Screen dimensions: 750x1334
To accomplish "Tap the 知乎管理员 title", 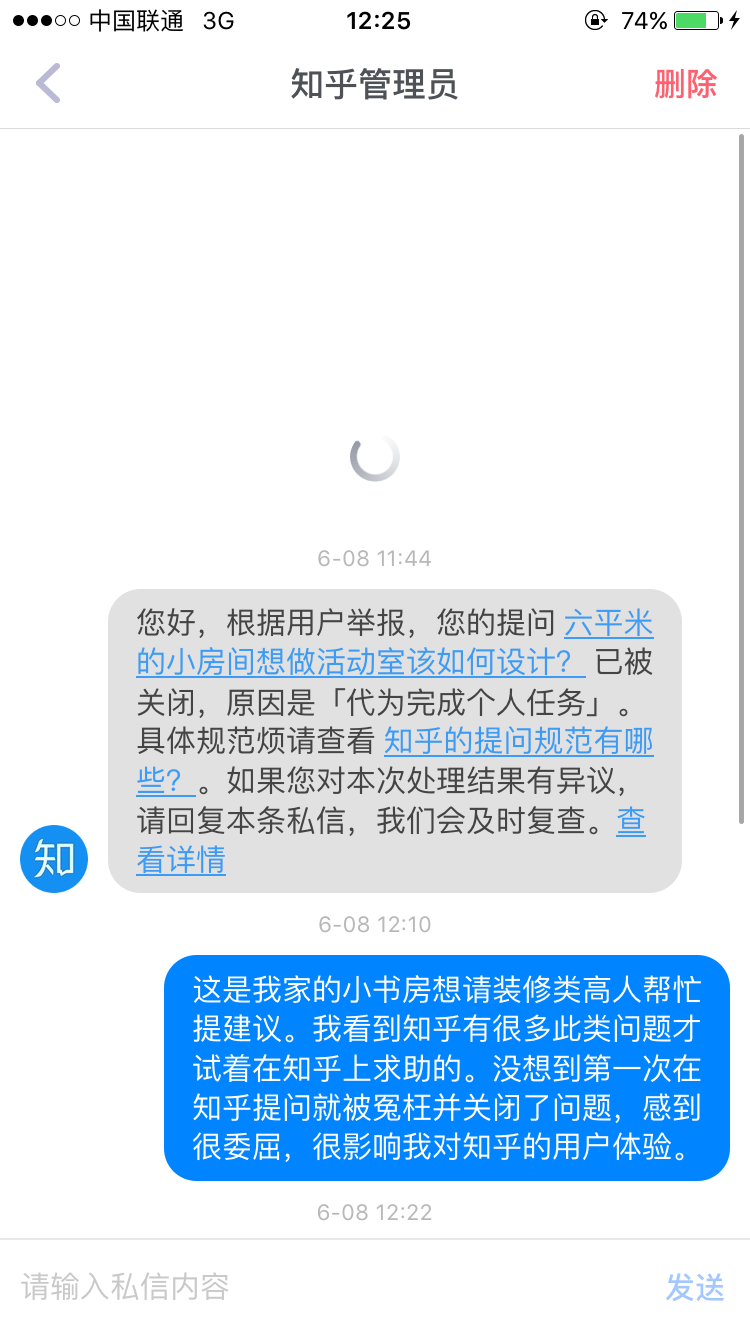I will click(375, 84).
